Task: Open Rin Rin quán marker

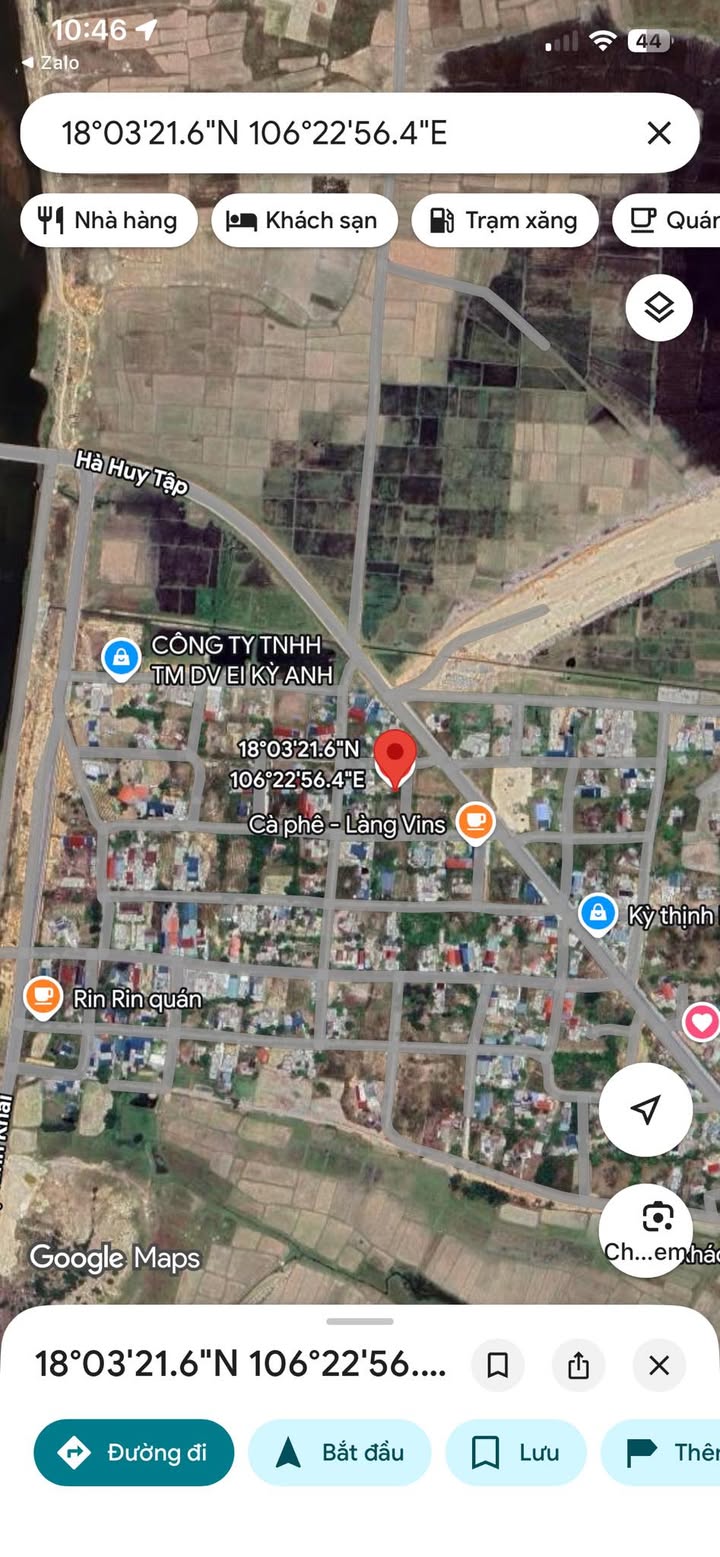Action: (x=42, y=997)
